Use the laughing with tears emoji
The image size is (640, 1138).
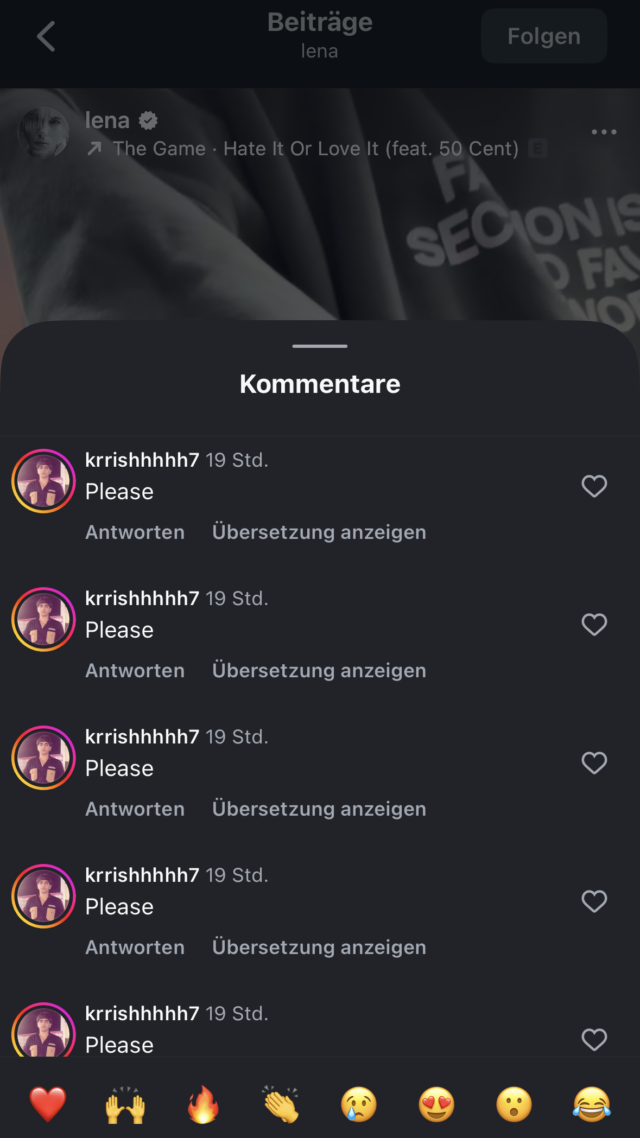coord(592,1105)
